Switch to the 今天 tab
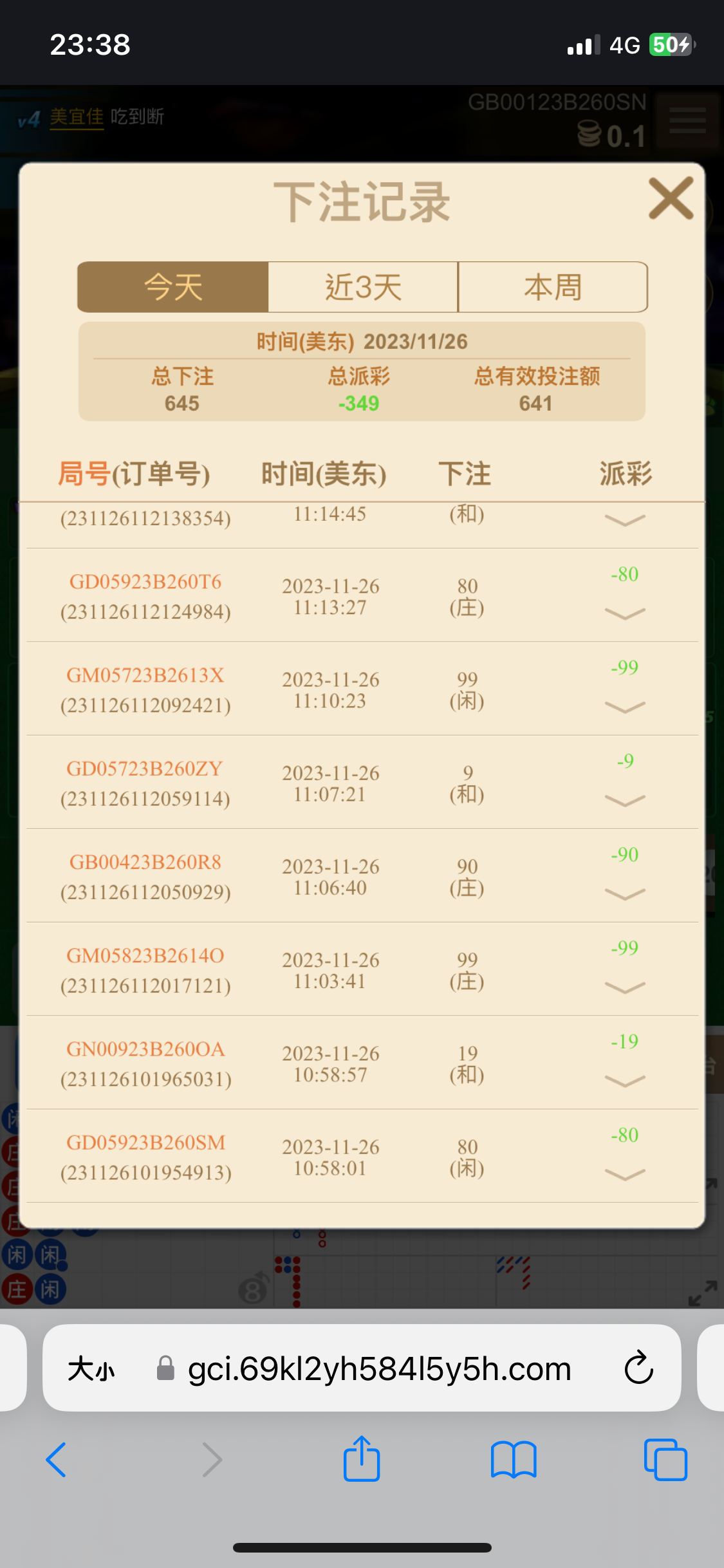This screenshot has width=724, height=1568. tap(173, 287)
